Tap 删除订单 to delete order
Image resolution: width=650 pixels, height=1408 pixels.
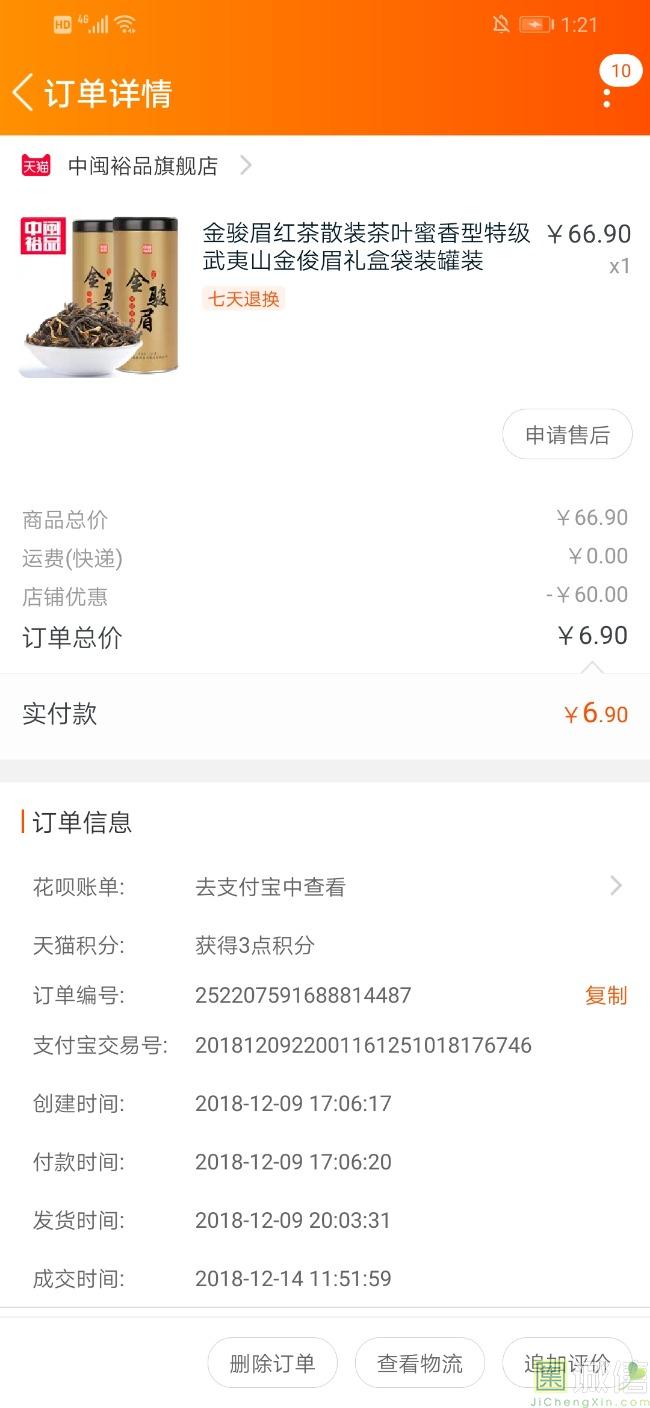pyautogui.click(x=272, y=1363)
